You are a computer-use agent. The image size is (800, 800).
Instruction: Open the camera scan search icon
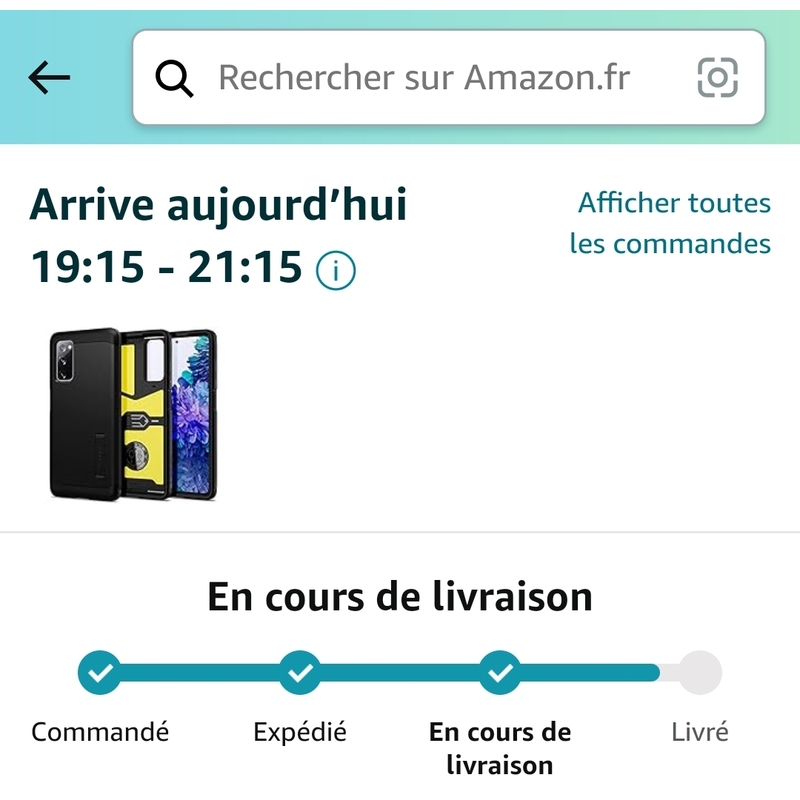[717, 78]
